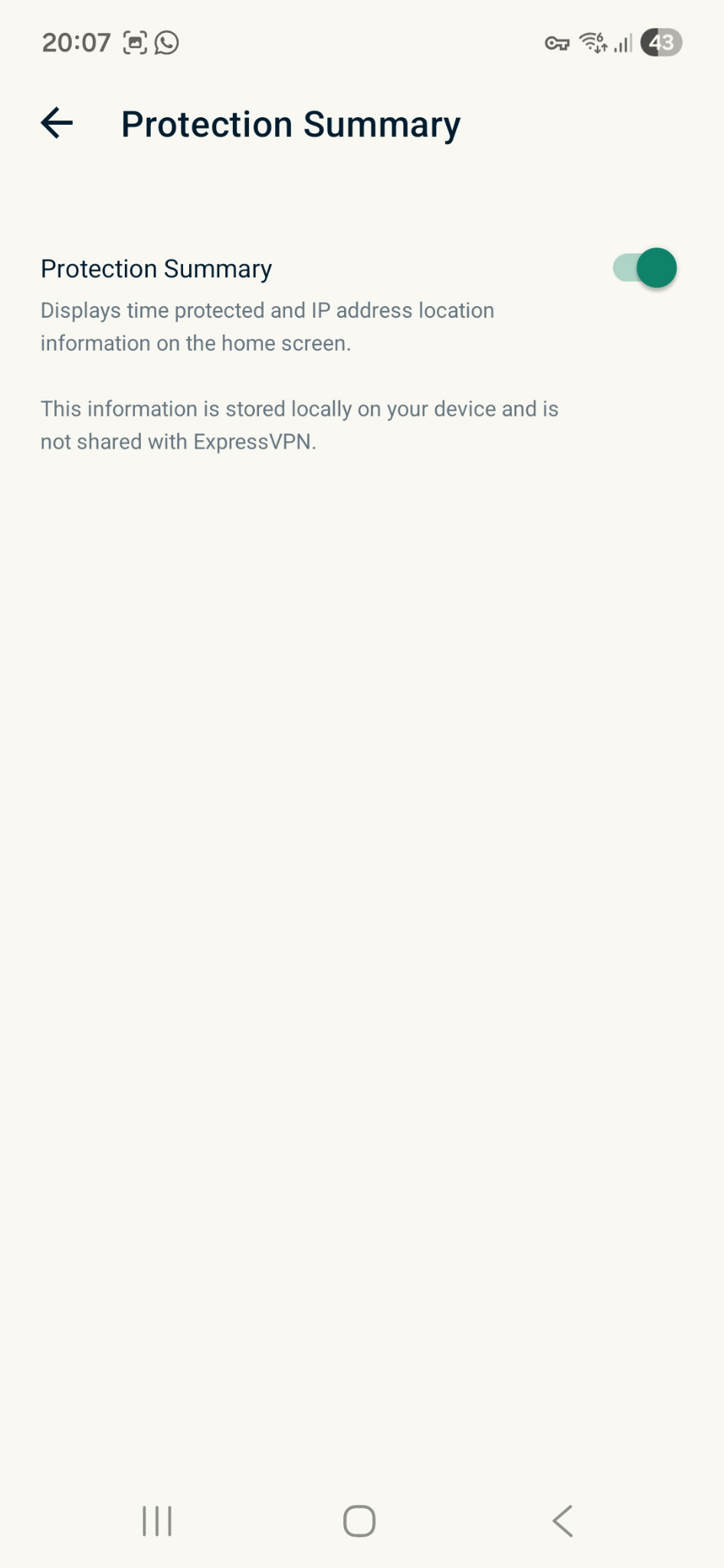Viewport: 724px width, 1568px height.
Task: Open recent apps from navigation bar
Action: coord(157,1521)
